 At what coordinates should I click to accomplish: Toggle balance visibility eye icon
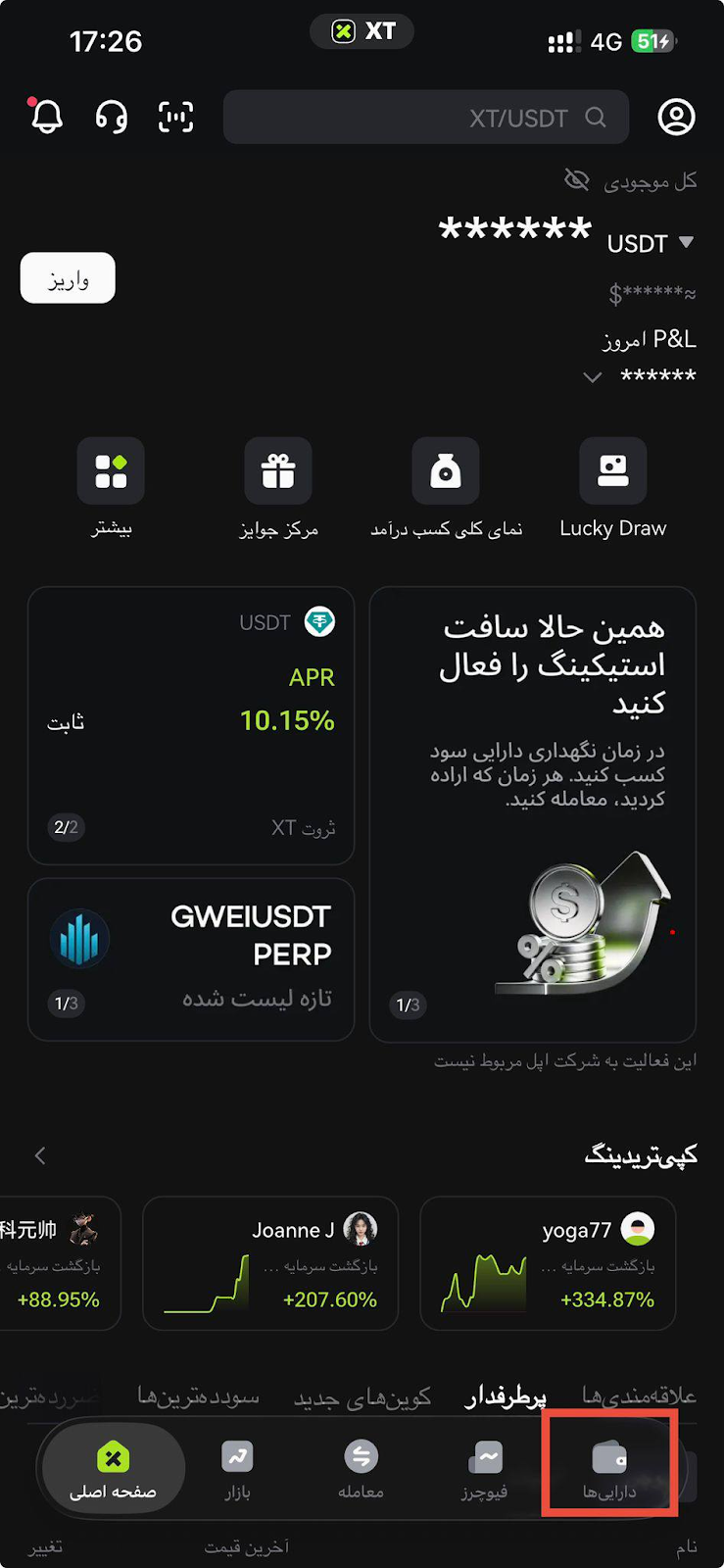pos(577,179)
